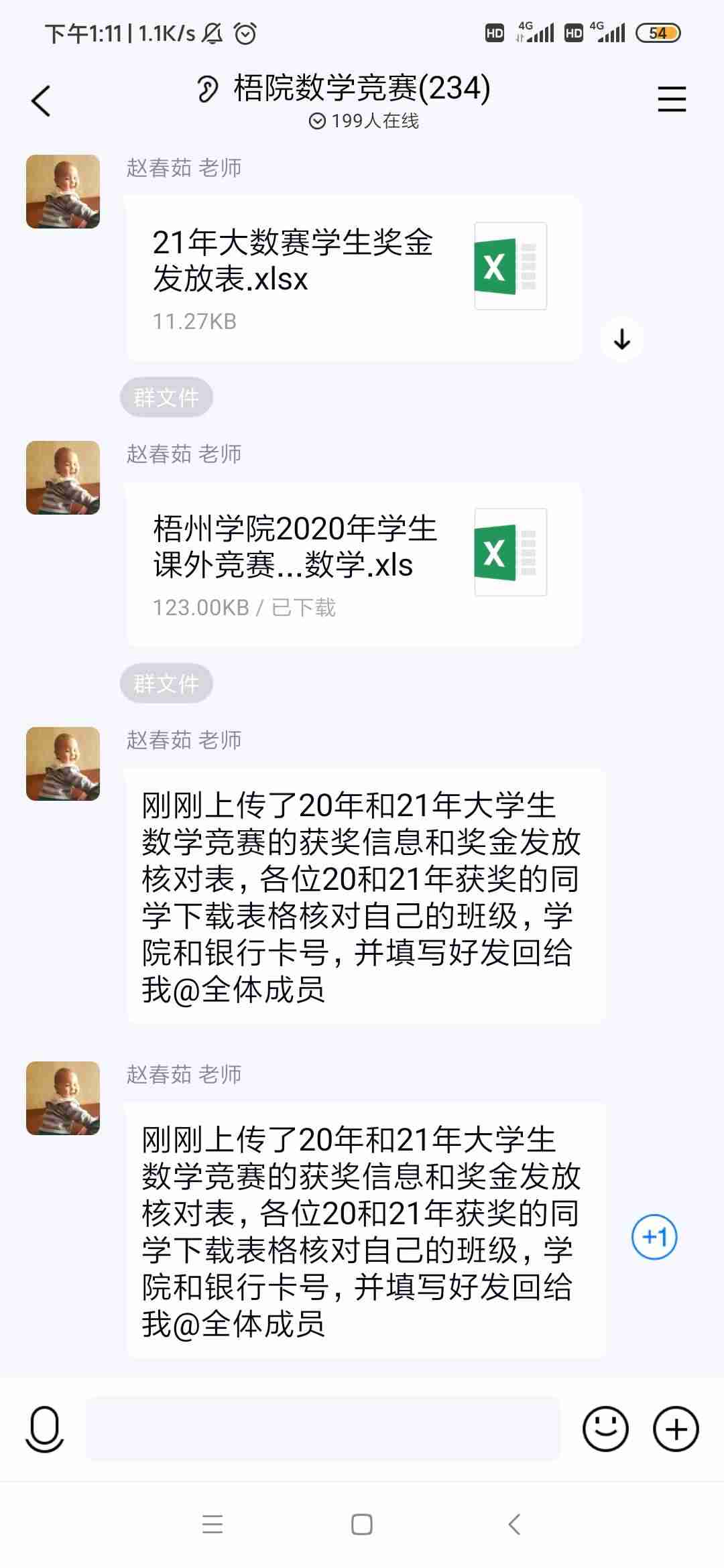Open the emoji picker
The image size is (724, 1568).
pos(605,1429)
